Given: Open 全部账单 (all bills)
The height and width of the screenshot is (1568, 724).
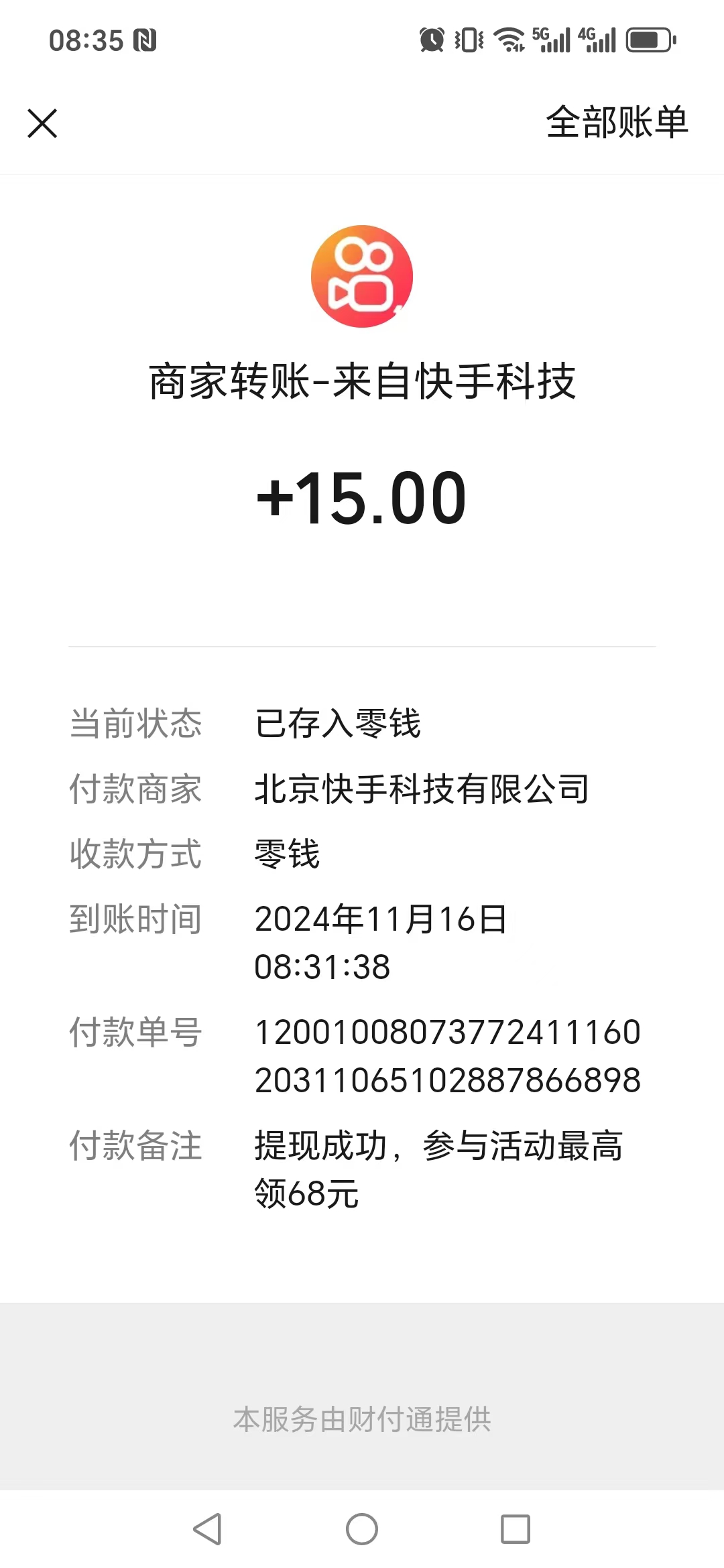Looking at the screenshot, I should [x=617, y=123].
